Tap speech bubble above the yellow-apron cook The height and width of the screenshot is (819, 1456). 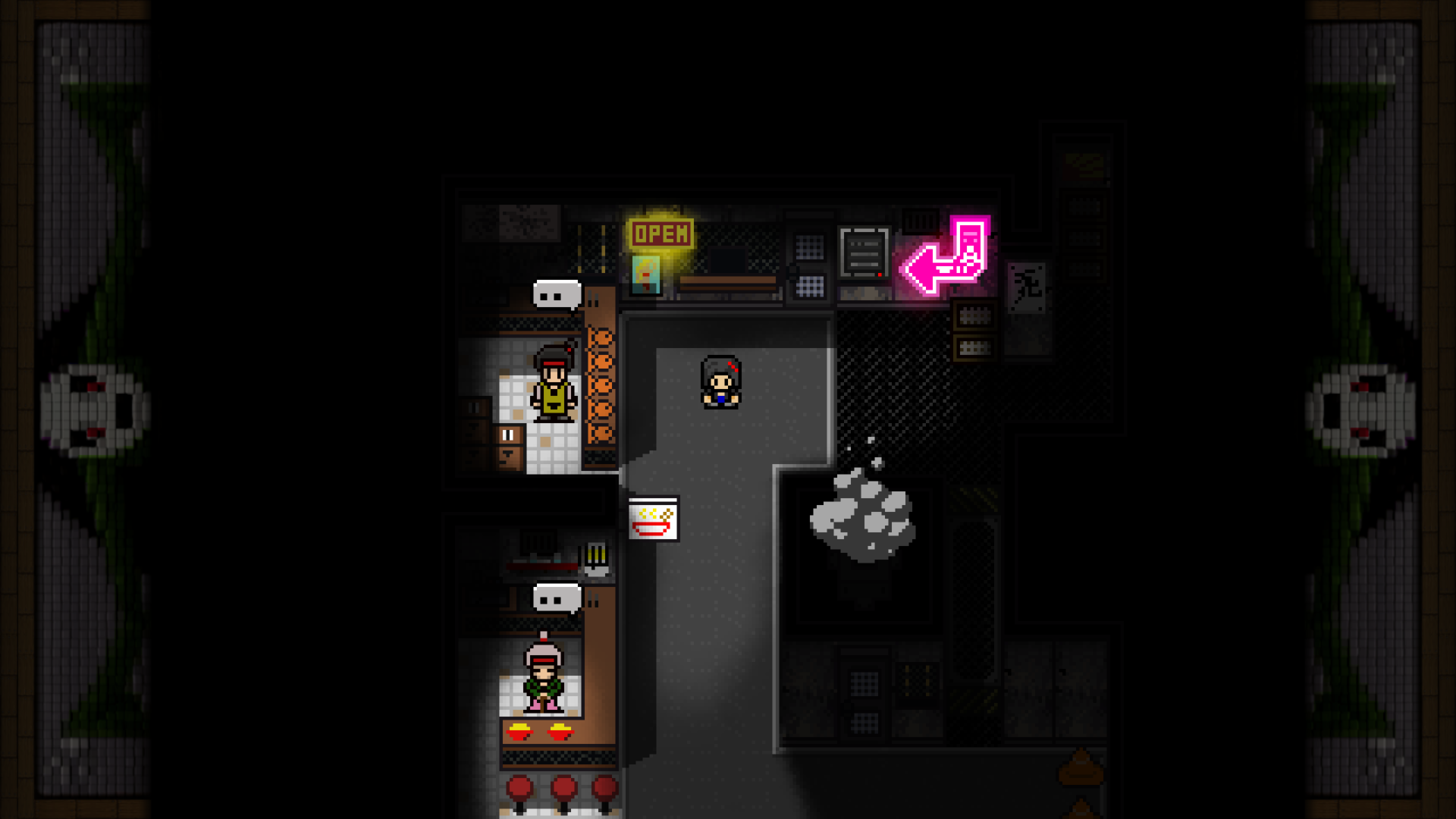[557, 294]
